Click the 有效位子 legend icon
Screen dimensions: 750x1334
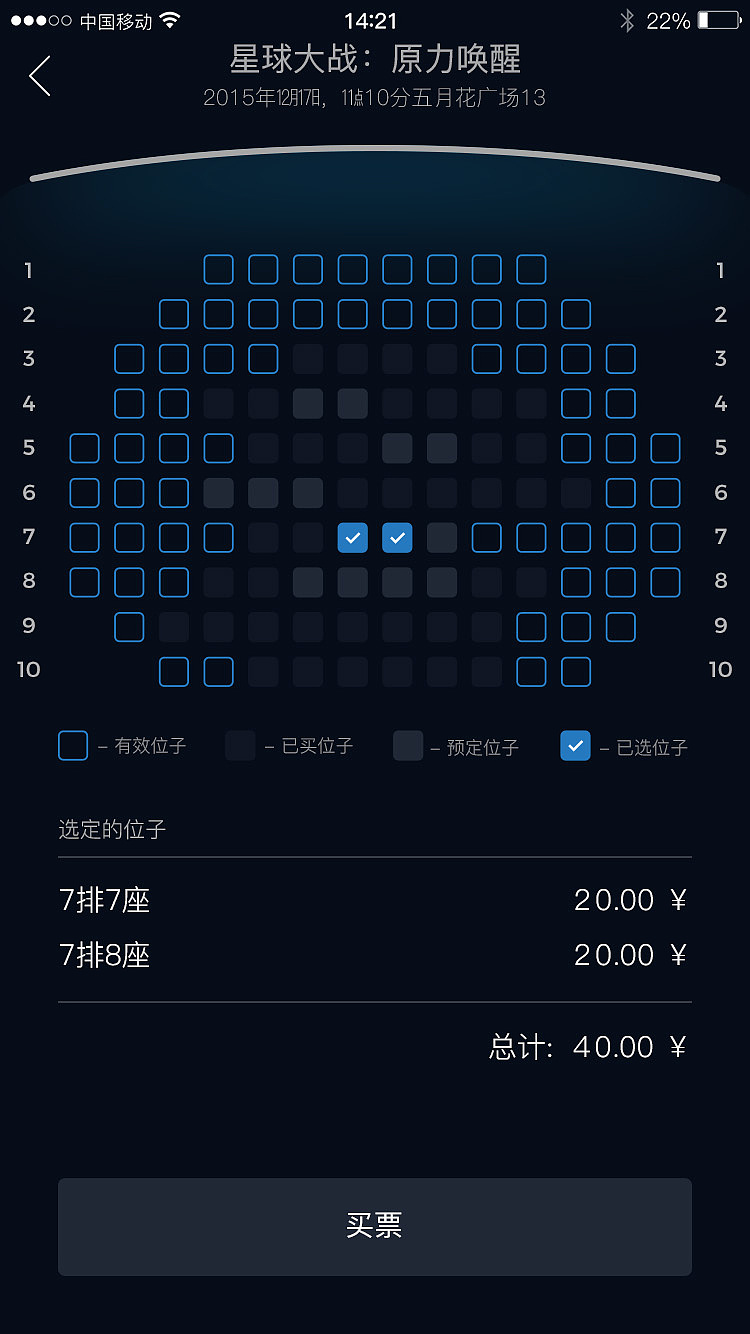point(72,746)
